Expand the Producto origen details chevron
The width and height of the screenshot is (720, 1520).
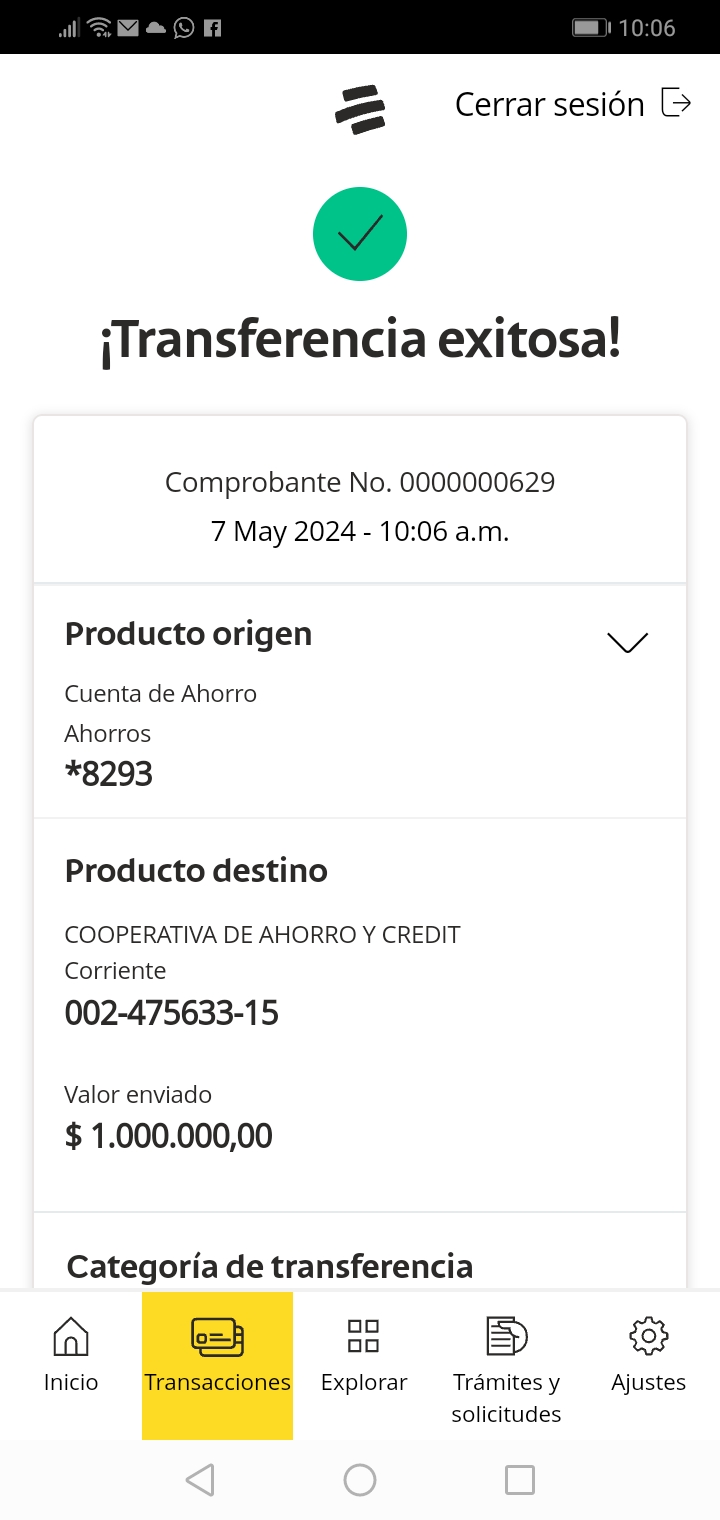click(x=628, y=642)
